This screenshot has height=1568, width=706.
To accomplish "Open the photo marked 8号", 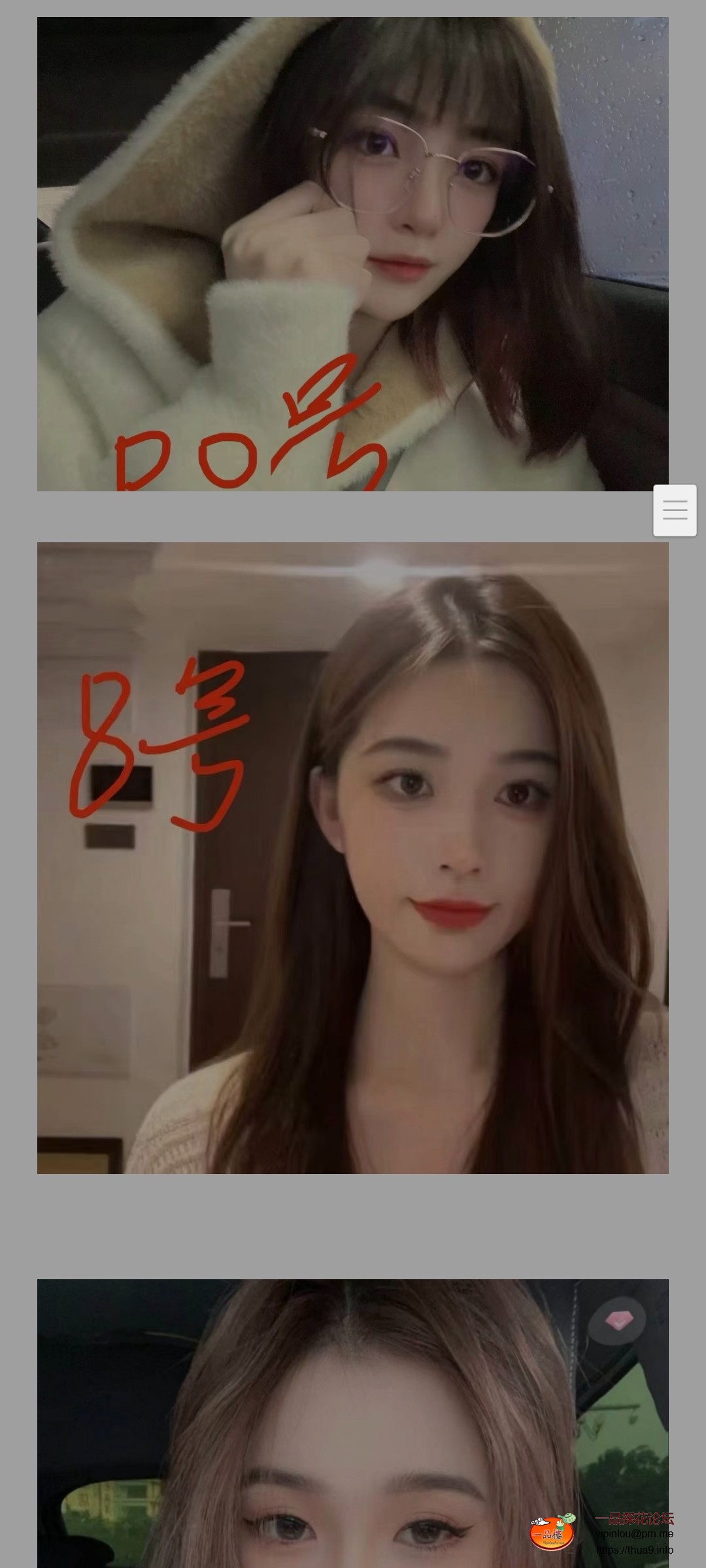I will click(352, 857).
